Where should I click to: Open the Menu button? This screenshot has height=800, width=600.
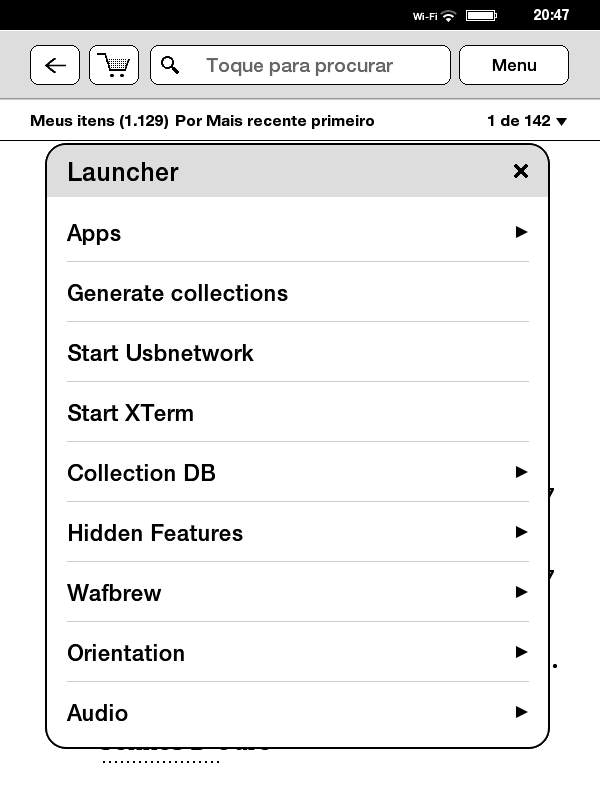tap(514, 65)
